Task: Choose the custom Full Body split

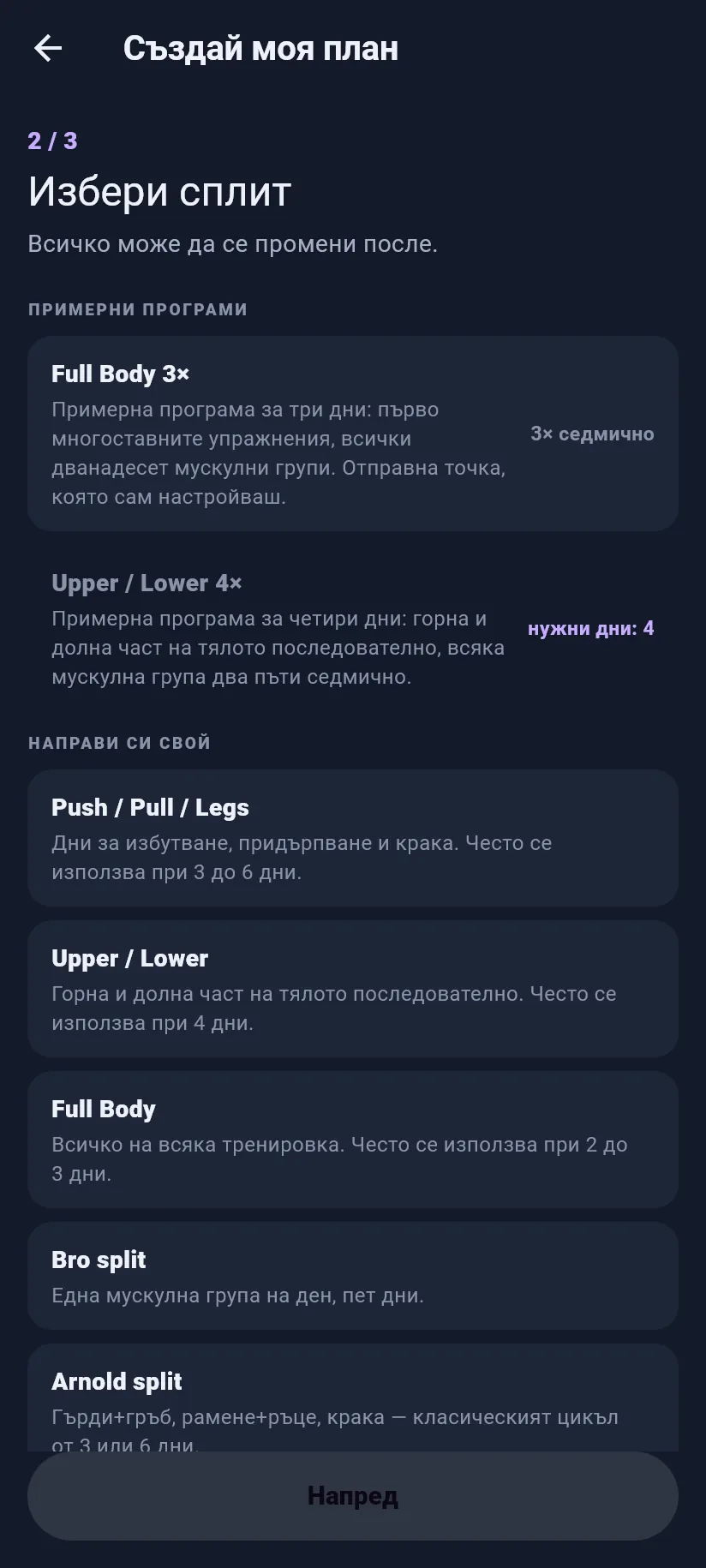Action: click(353, 1140)
